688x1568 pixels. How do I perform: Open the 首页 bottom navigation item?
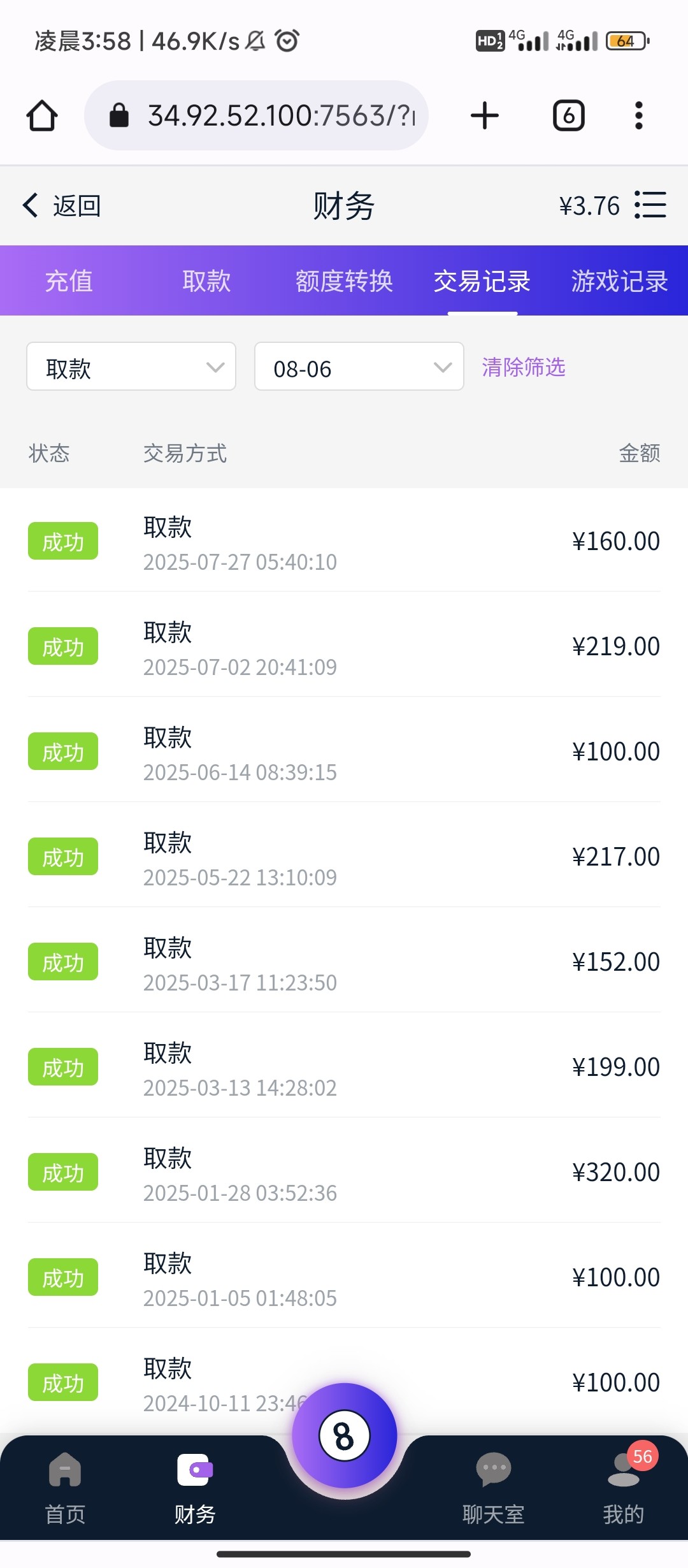tap(65, 1488)
